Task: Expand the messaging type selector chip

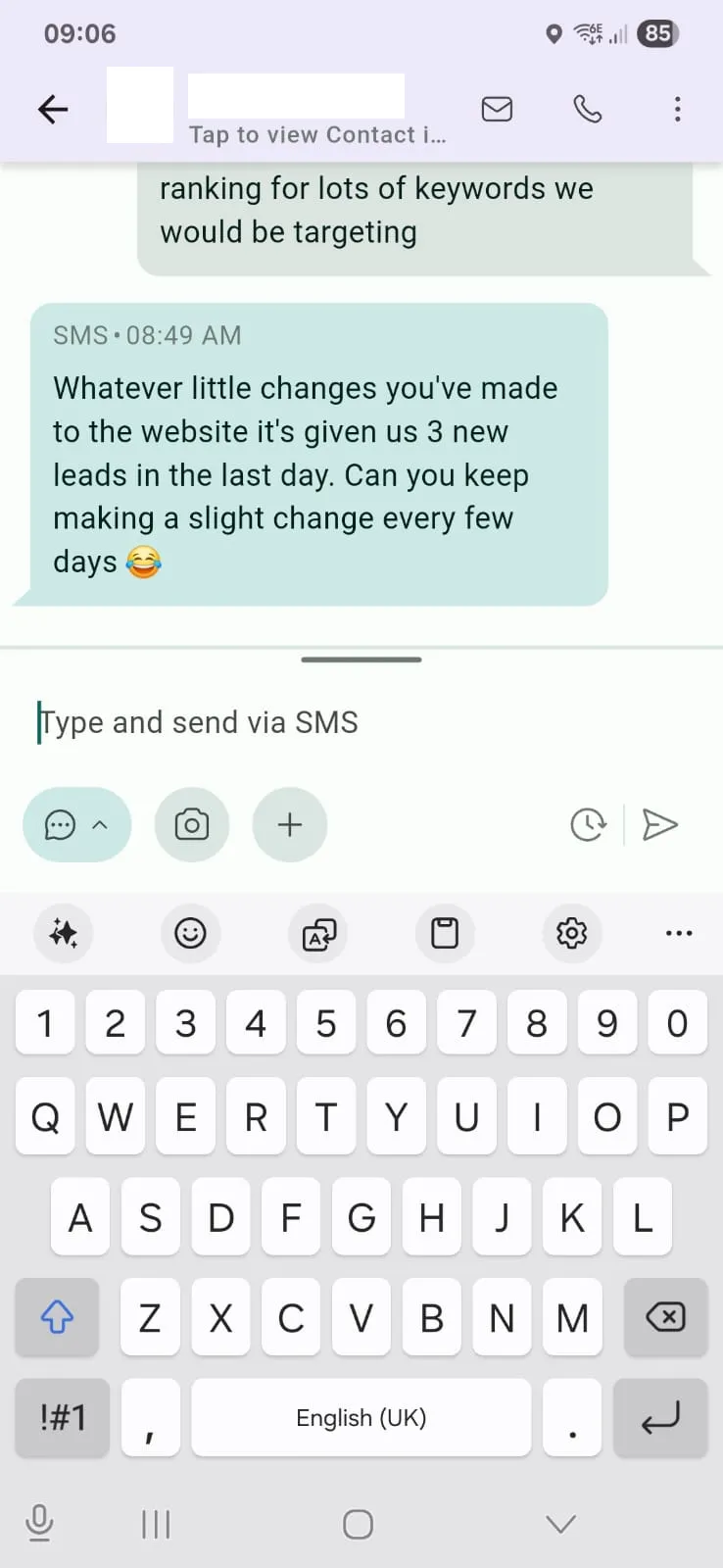Action: [76, 825]
